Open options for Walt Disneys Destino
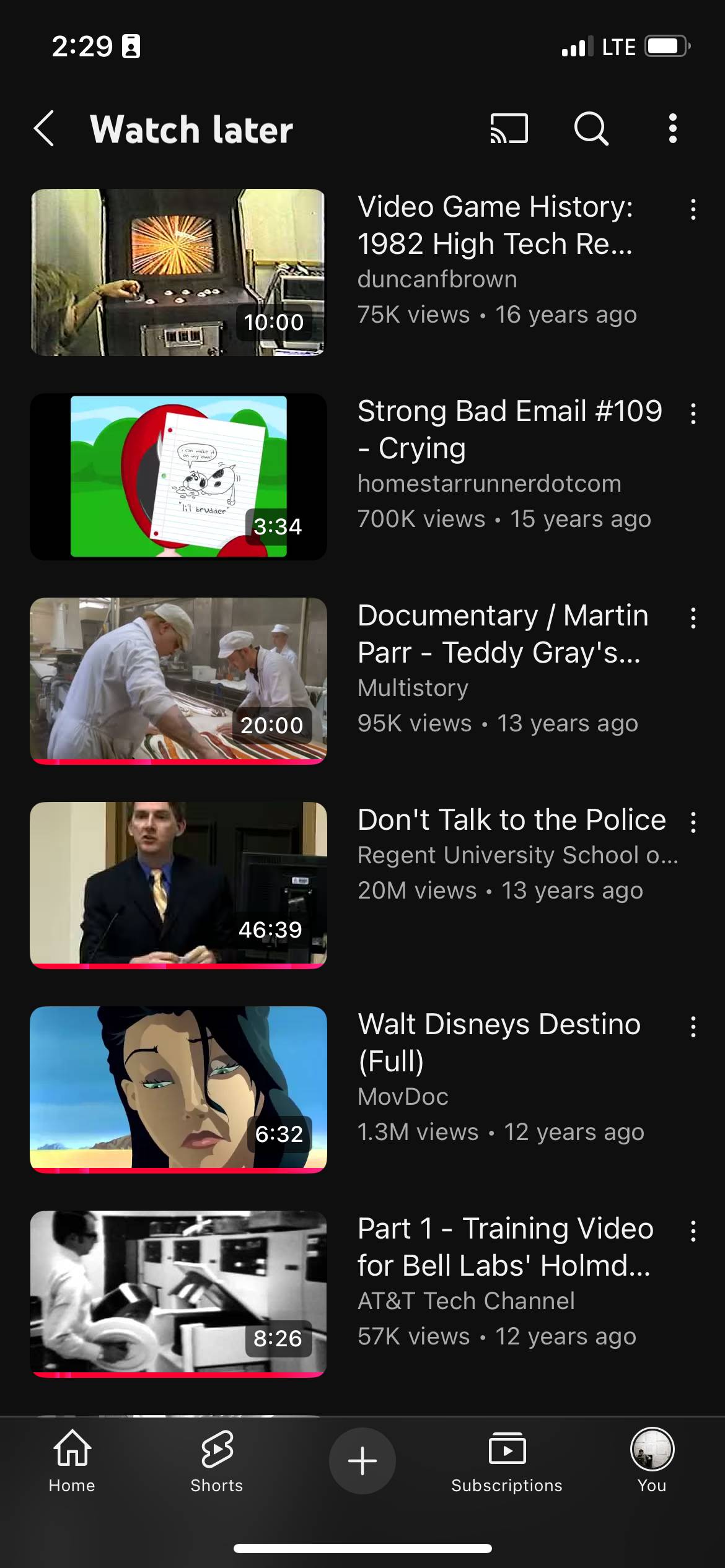 [x=693, y=1027]
